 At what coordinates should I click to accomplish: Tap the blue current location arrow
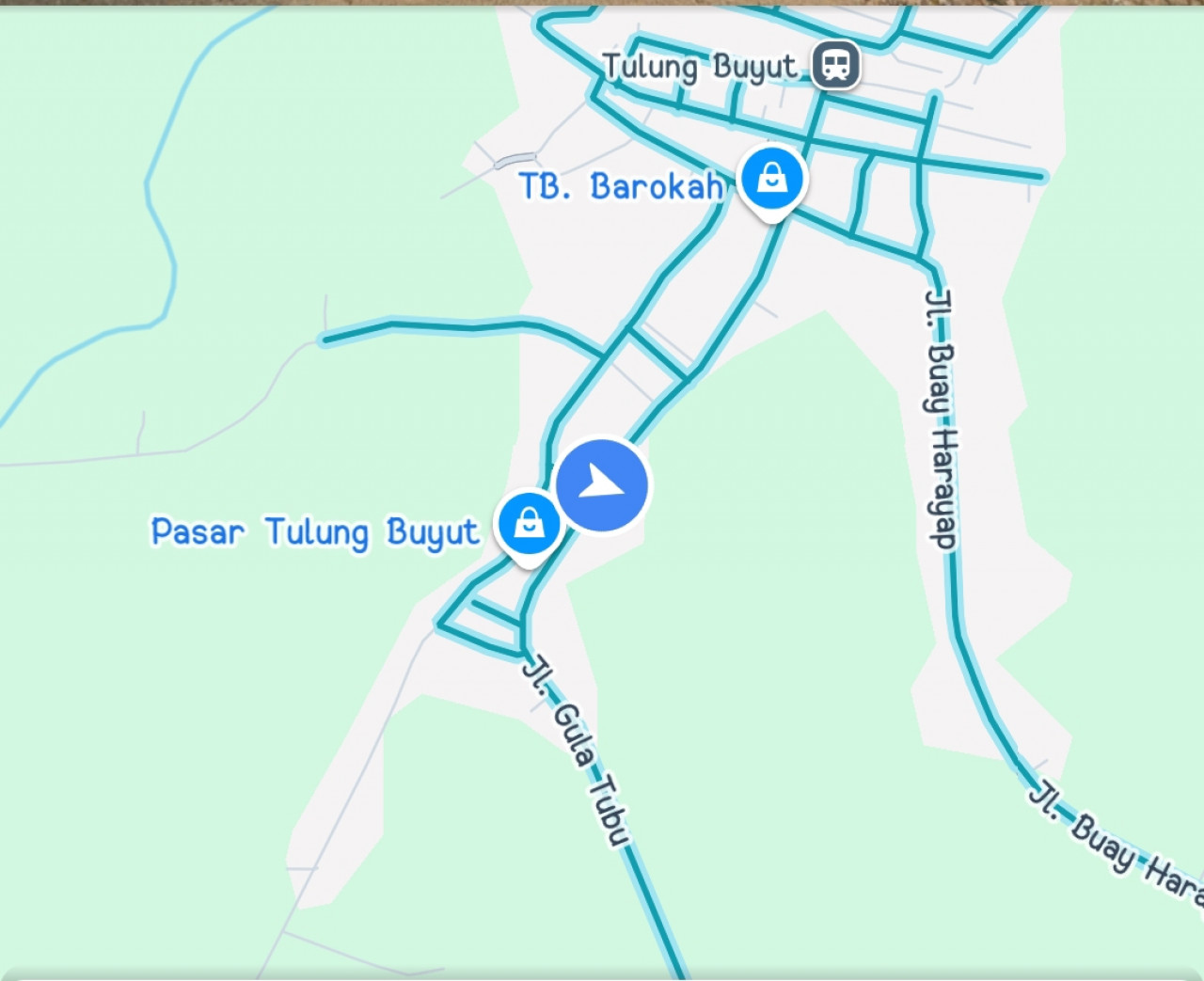602,485
